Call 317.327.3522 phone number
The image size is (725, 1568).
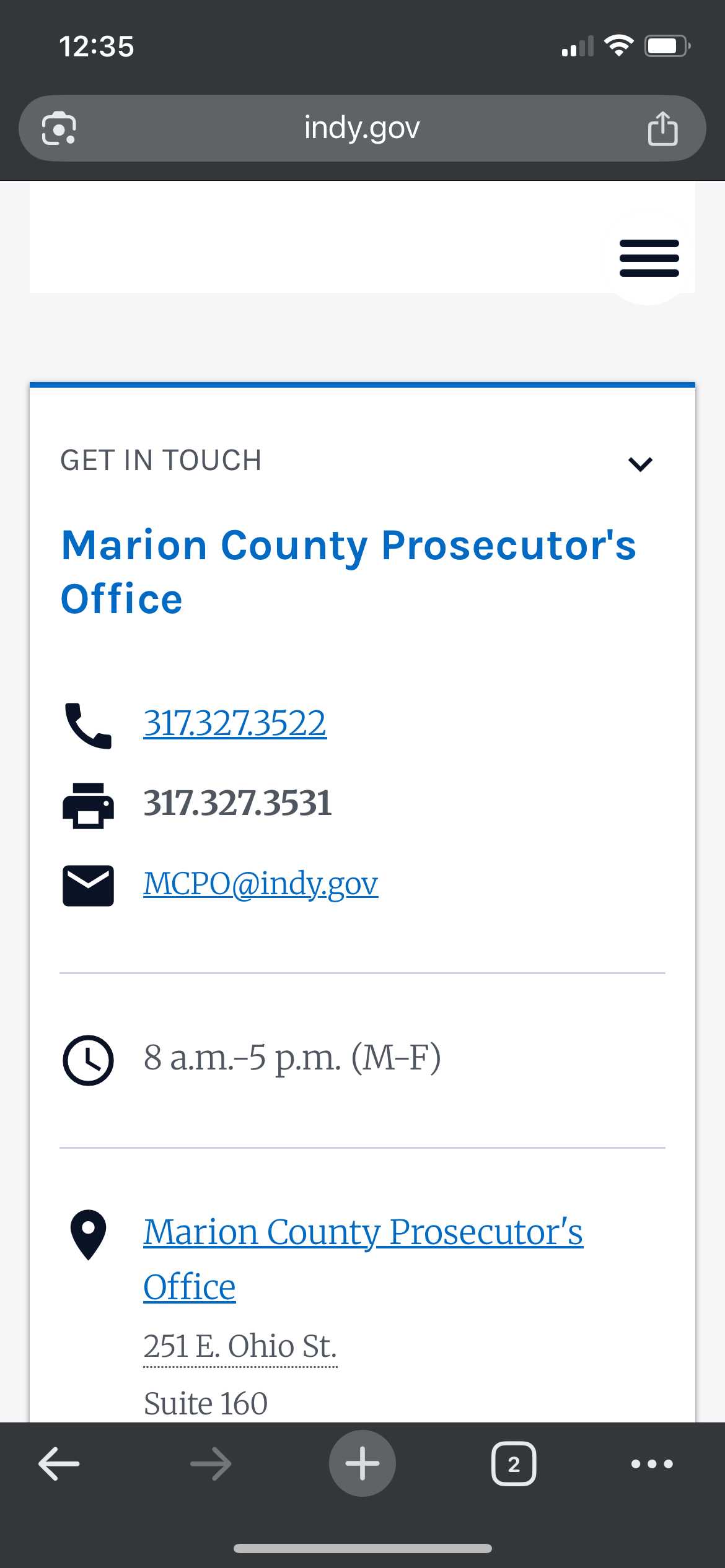point(235,723)
